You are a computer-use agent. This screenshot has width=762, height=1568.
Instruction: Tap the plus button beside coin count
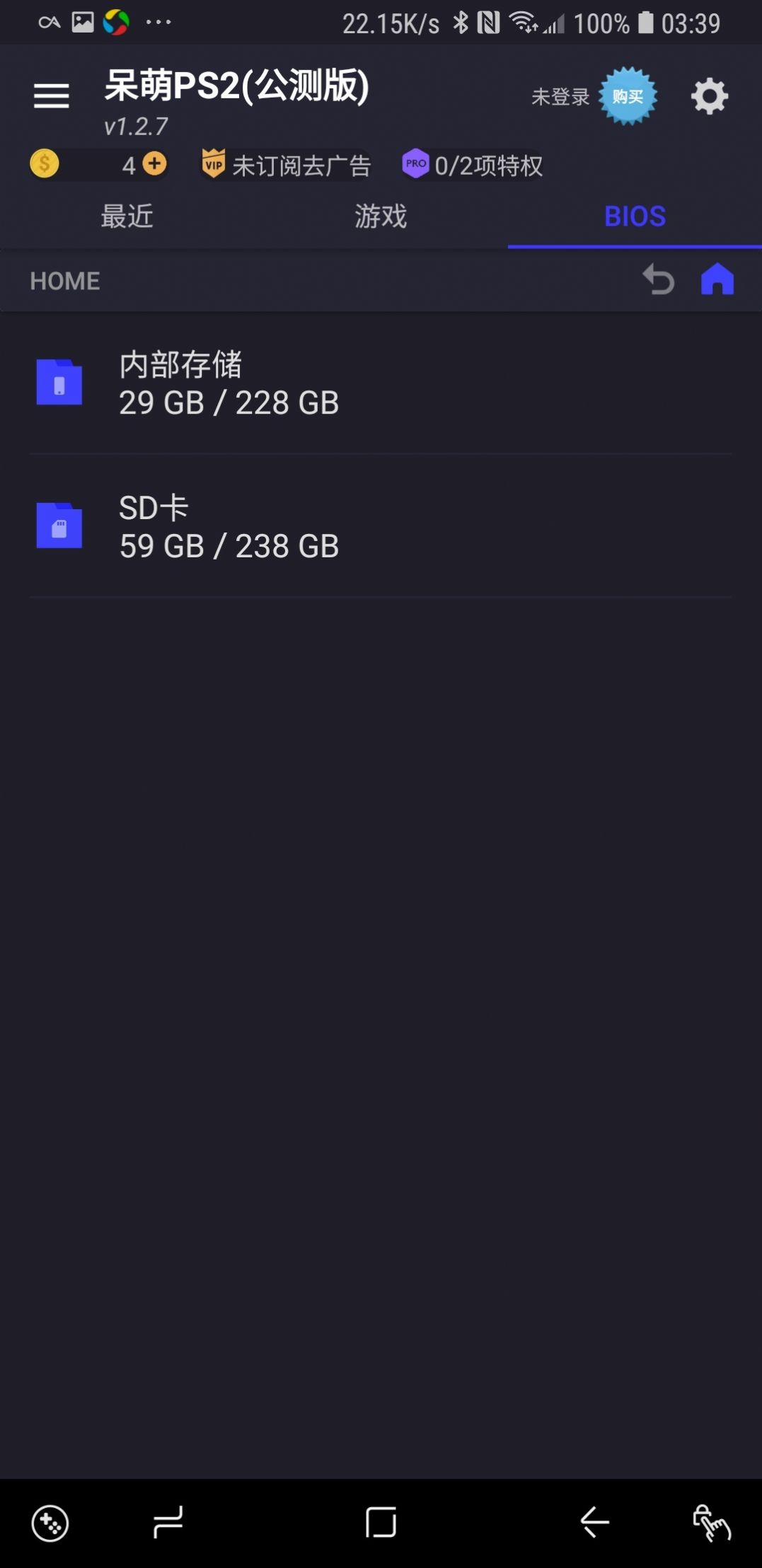[154, 164]
